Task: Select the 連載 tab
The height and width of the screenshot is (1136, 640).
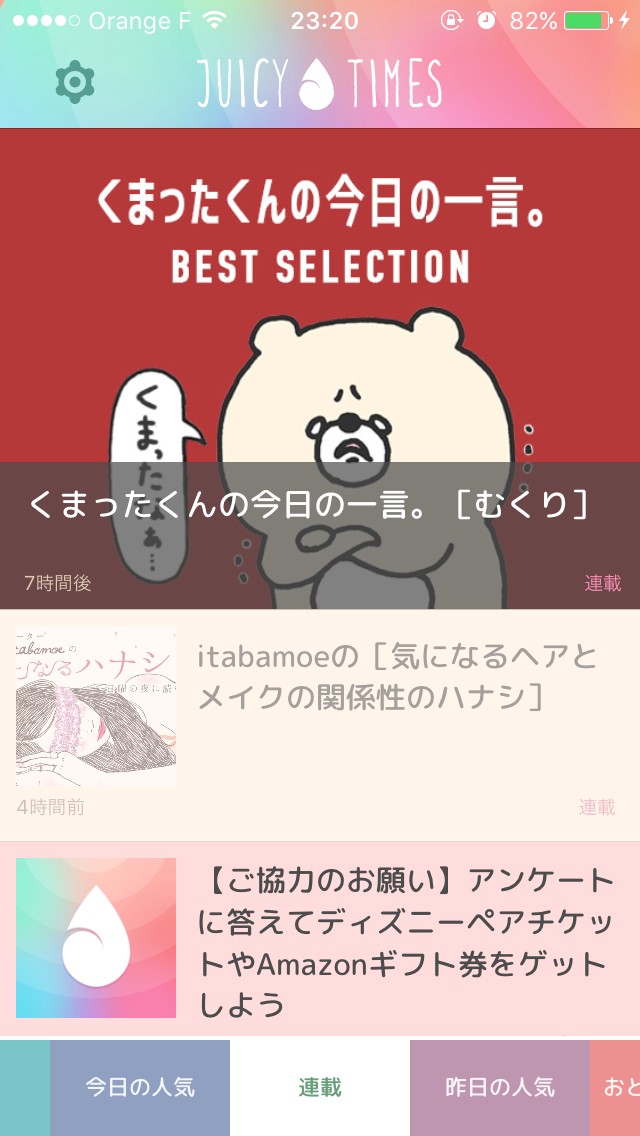Action: coord(320,1087)
